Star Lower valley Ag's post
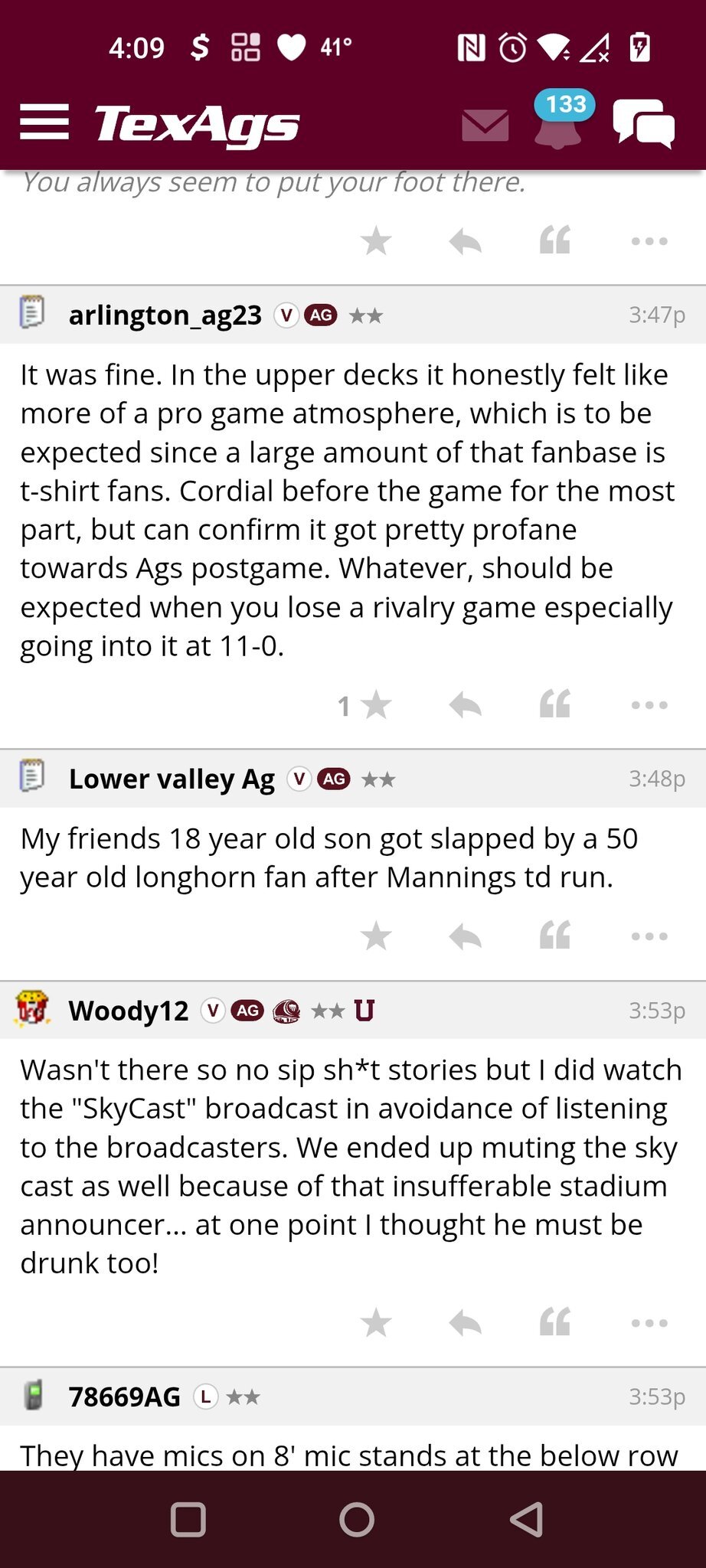706x1568 pixels. coord(376,936)
